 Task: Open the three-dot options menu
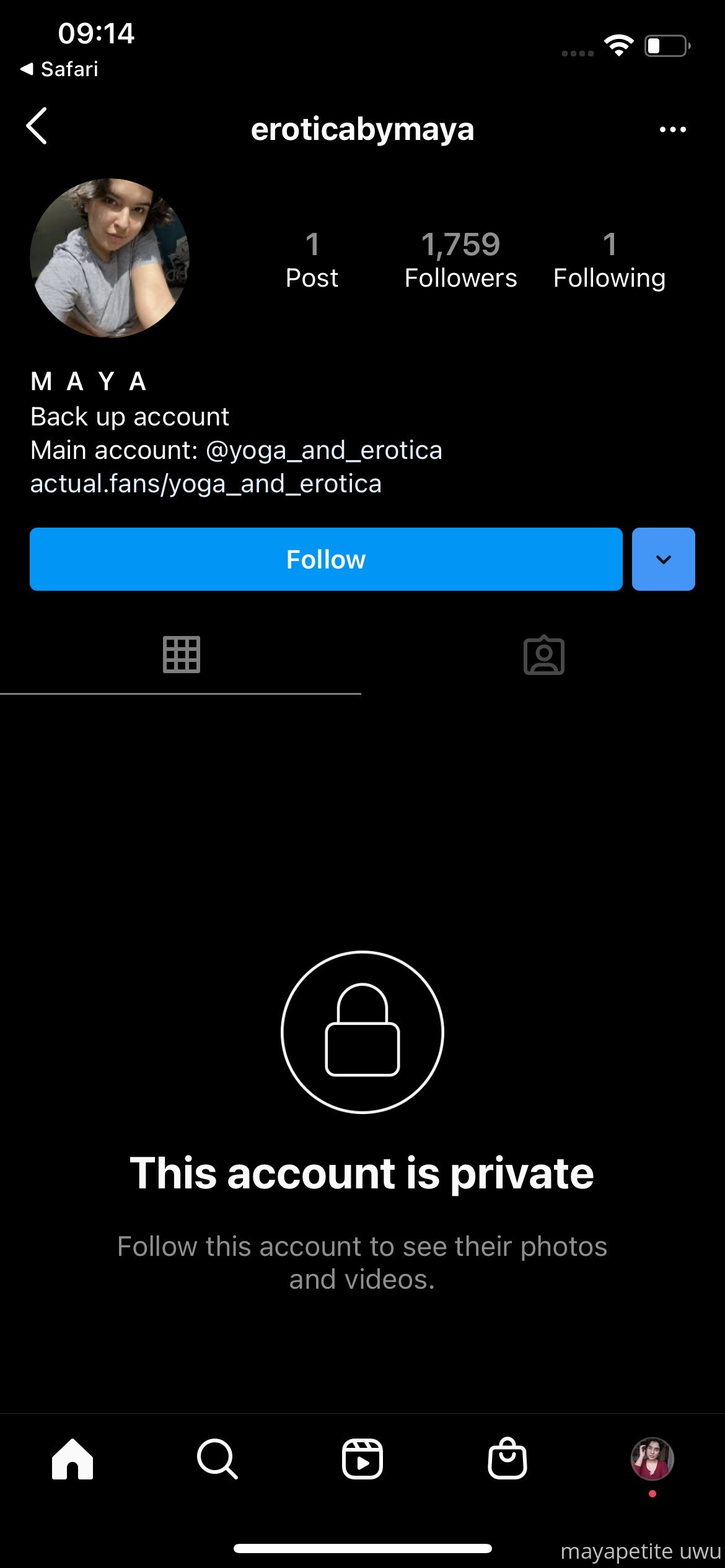(672, 129)
